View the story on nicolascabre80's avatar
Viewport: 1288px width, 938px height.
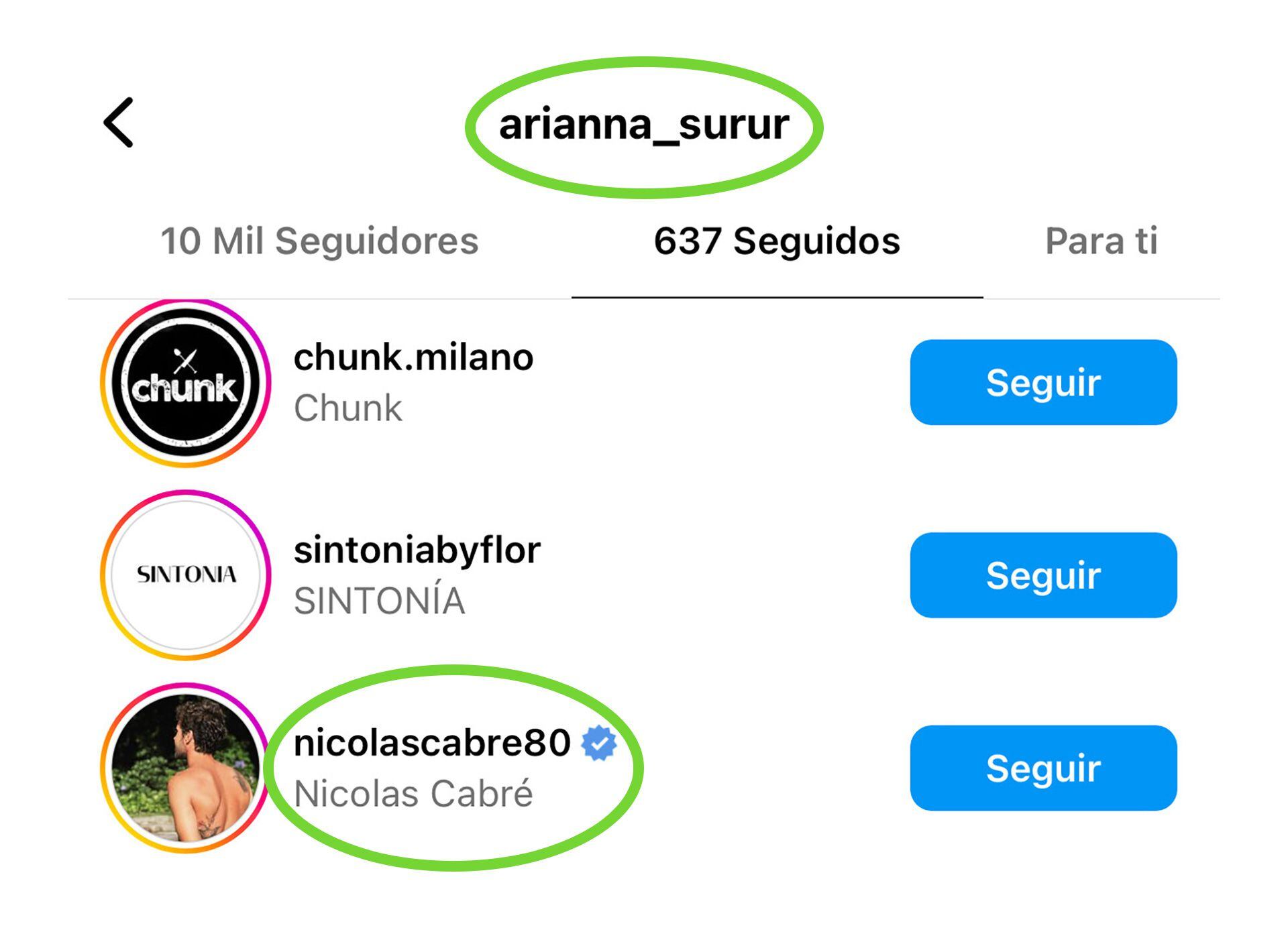pyautogui.click(x=186, y=768)
